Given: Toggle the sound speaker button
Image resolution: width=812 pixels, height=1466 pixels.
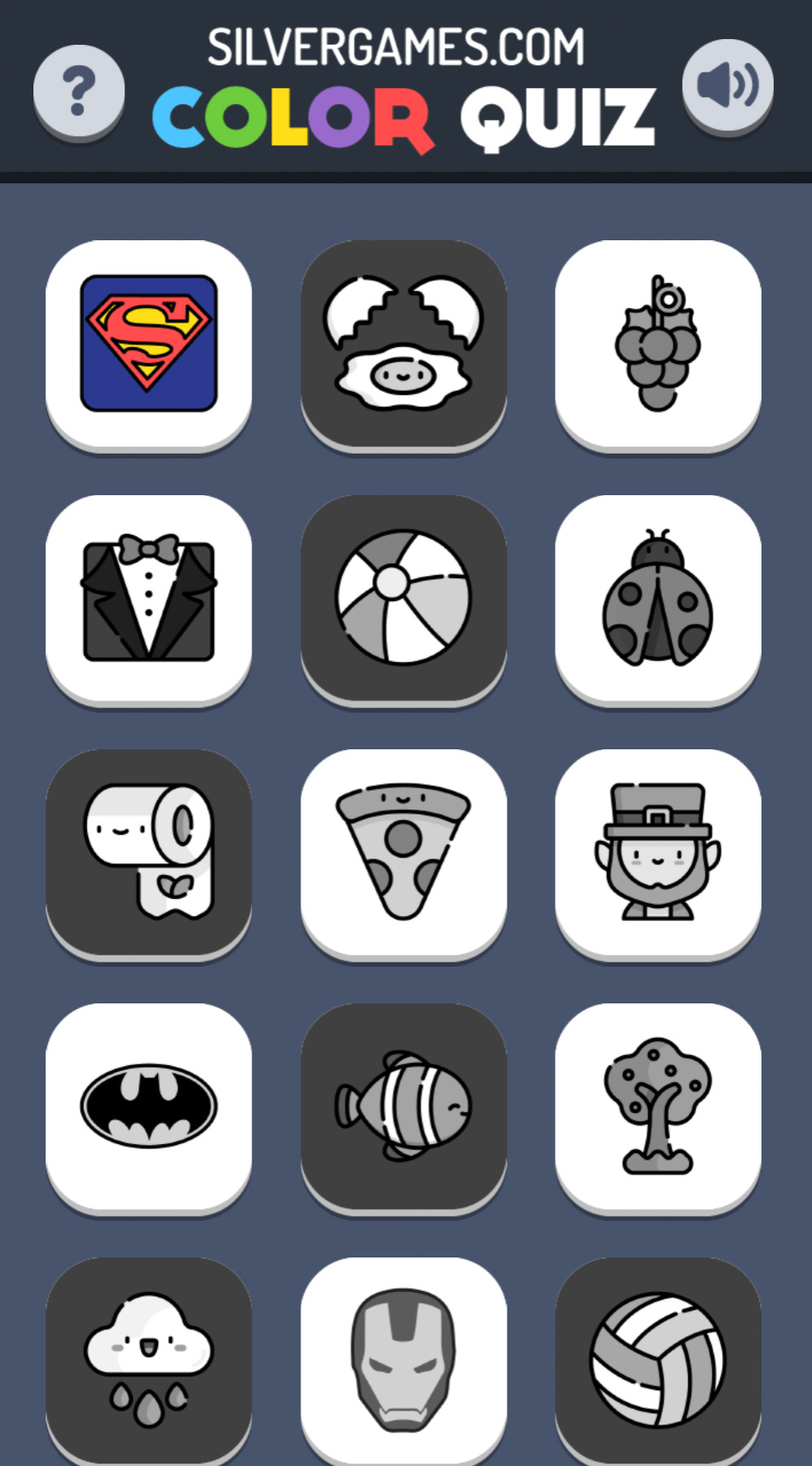Looking at the screenshot, I should (x=727, y=84).
